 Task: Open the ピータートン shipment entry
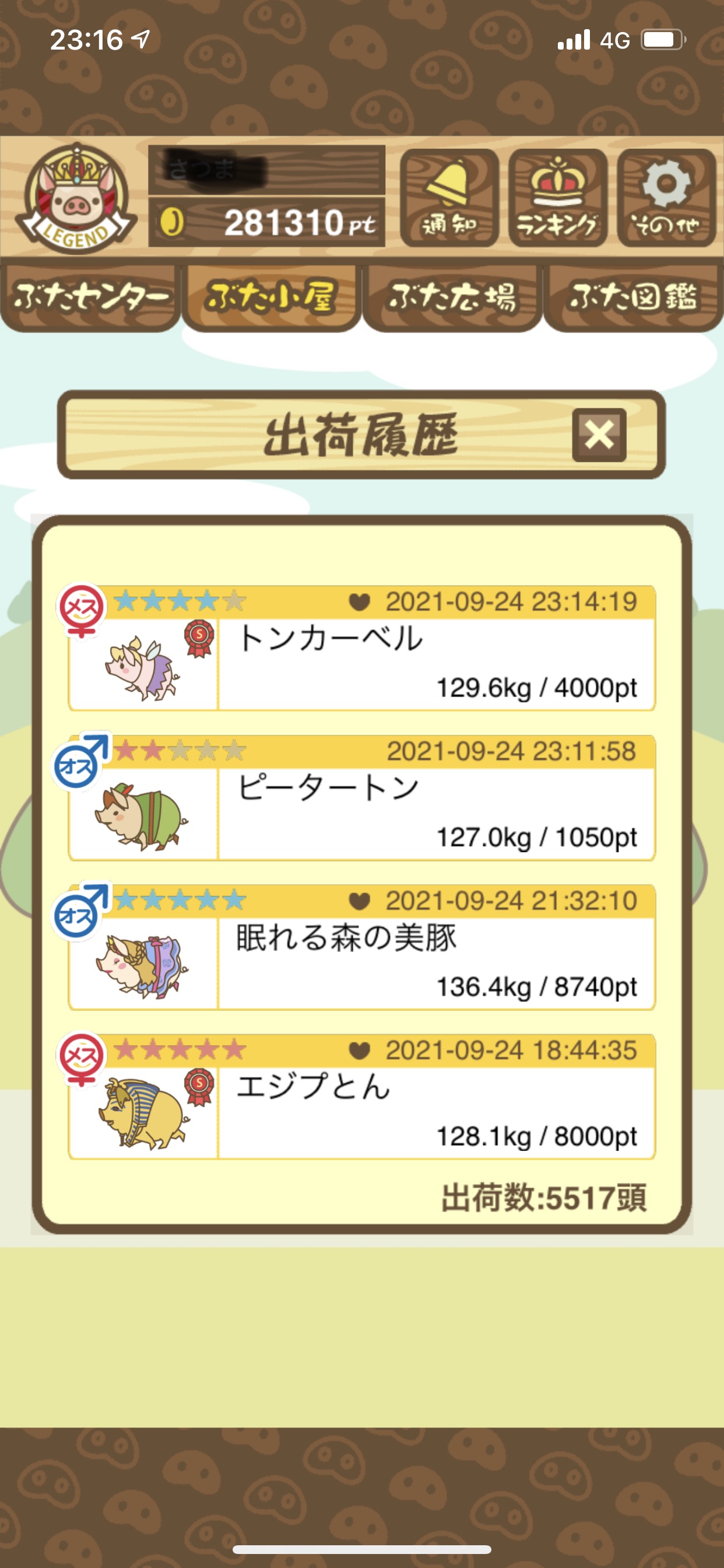click(x=362, y=797)
